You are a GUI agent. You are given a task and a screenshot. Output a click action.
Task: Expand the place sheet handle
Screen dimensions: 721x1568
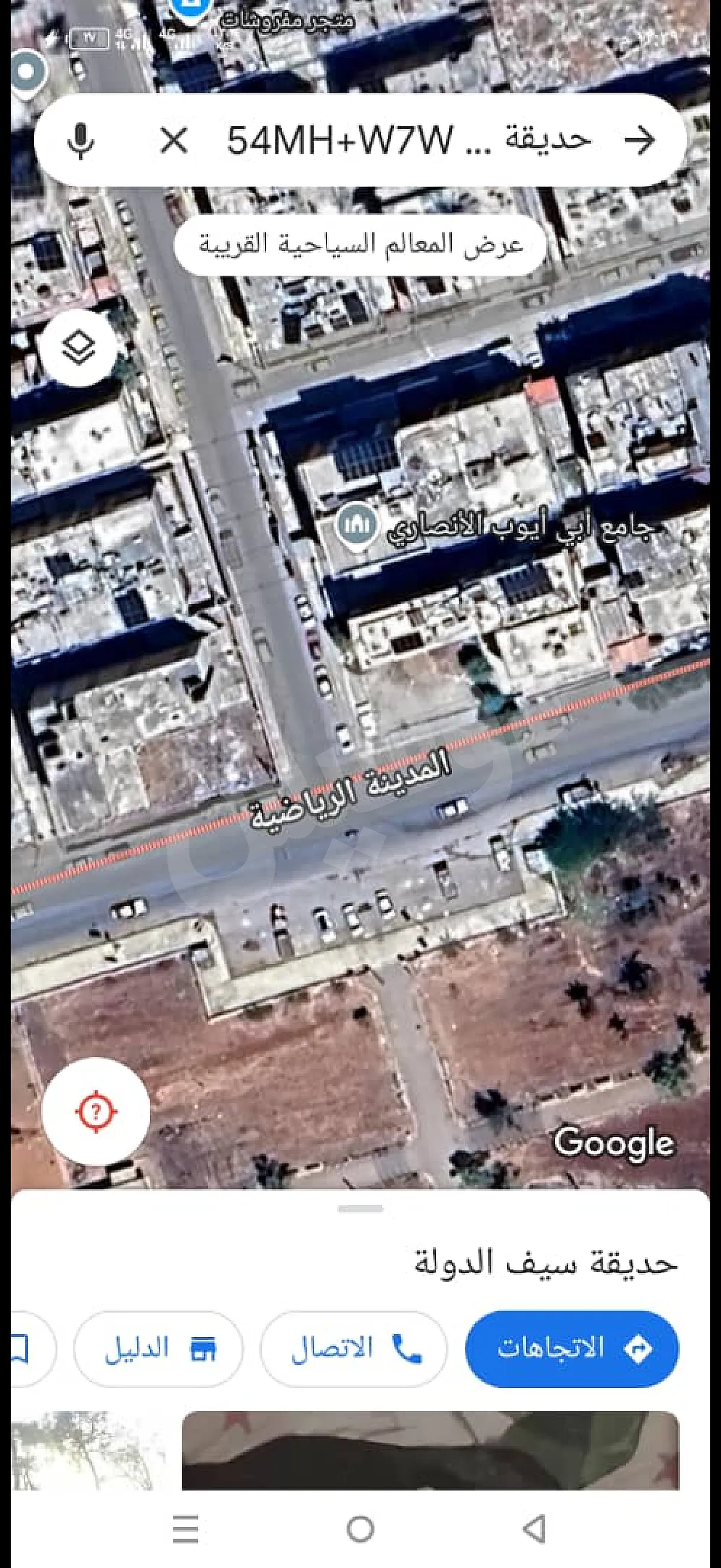point(360,1209)
